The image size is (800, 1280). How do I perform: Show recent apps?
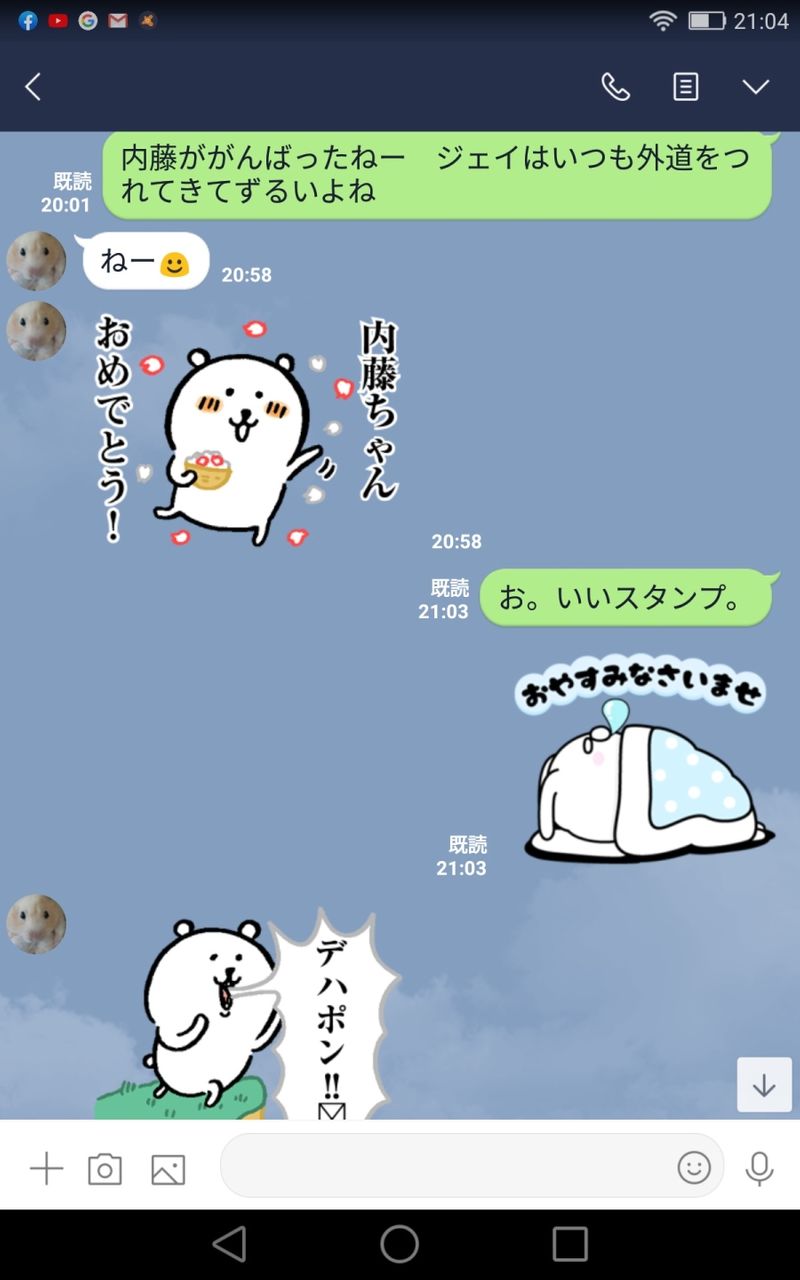570,1244
